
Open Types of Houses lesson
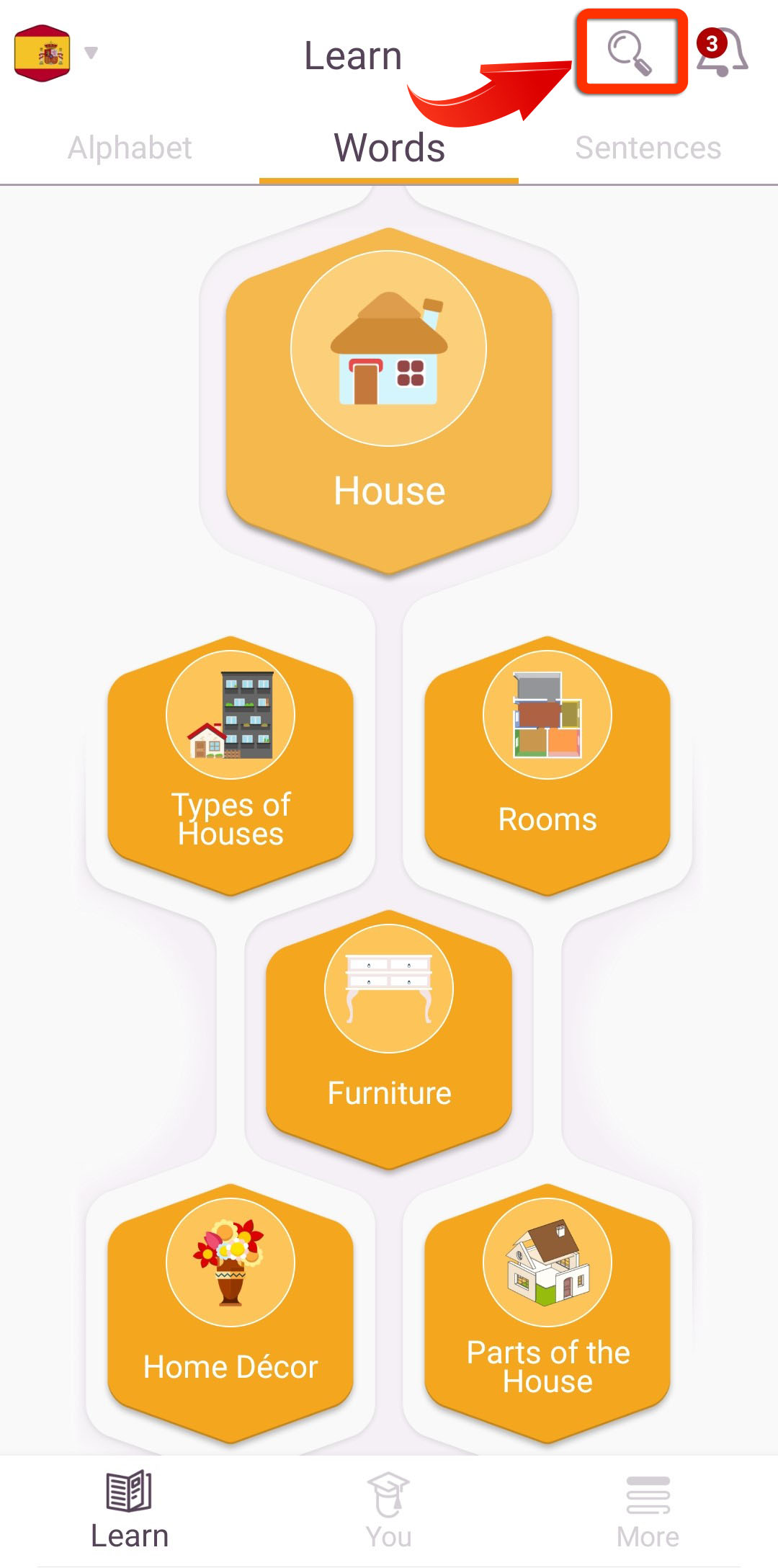click(x=231, y=765)
